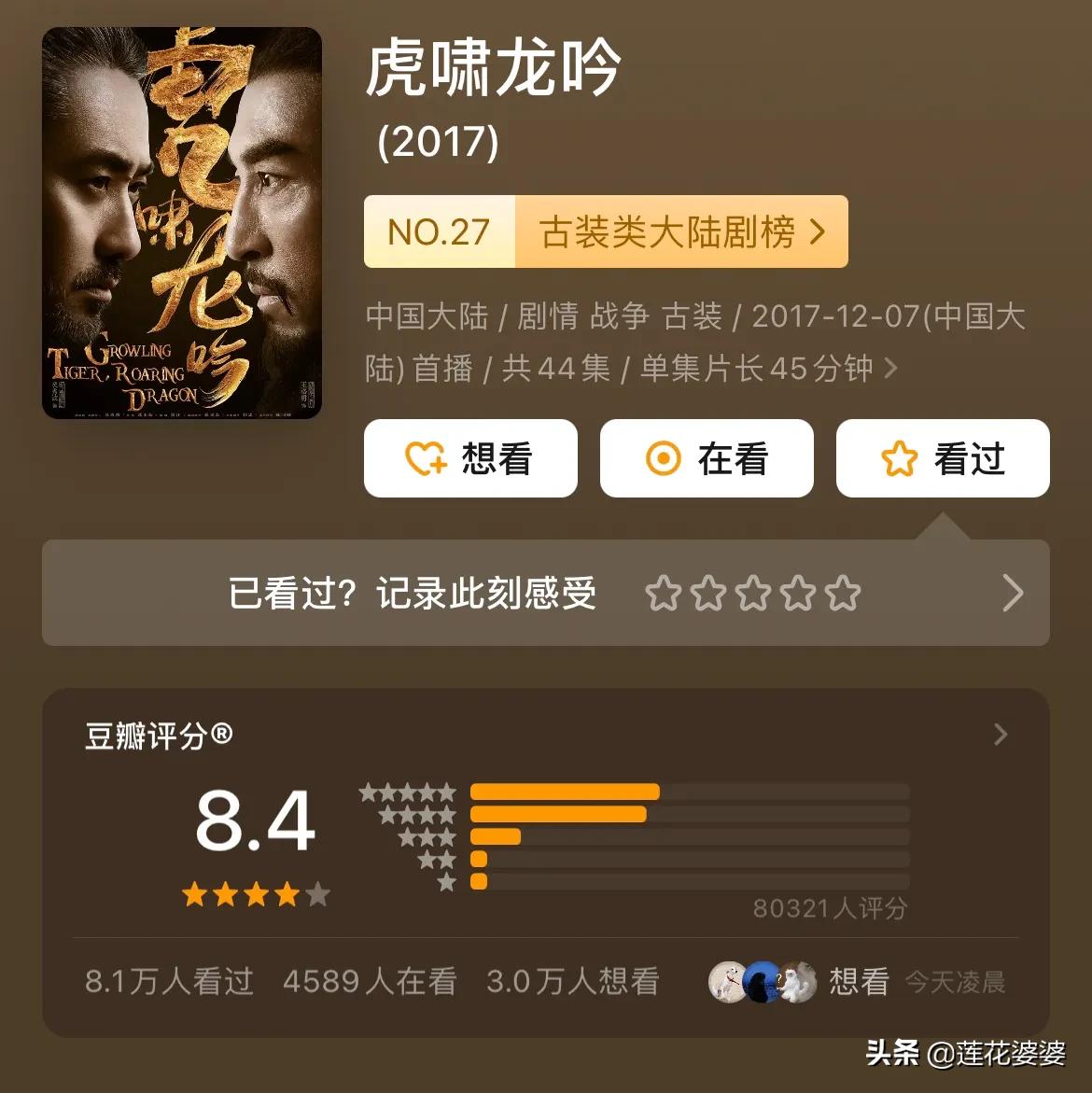Mark the show as 在看
1092x1093 pixels.
(707, 458)
